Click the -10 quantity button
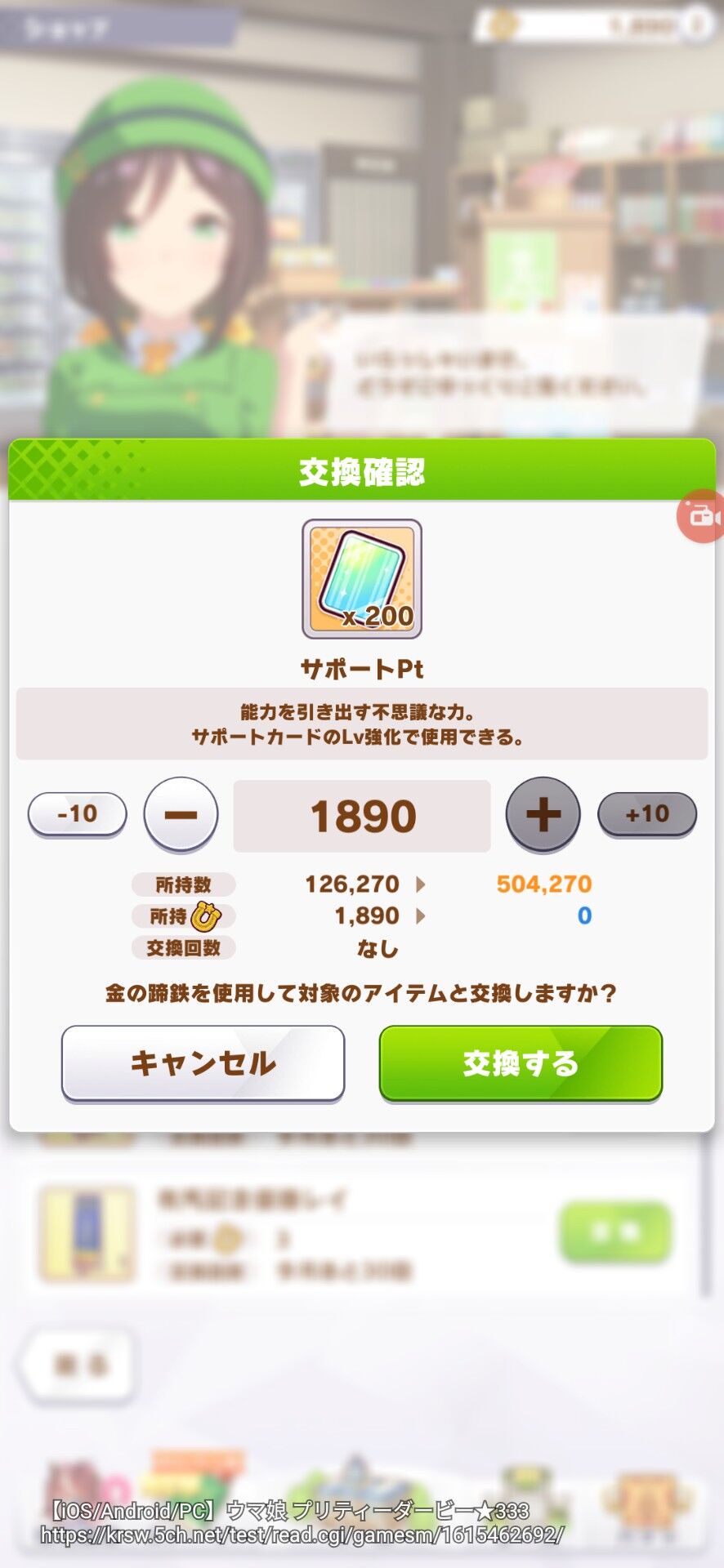The width and height of the screenshot is (724, 1568). click(x=77, y=813)
